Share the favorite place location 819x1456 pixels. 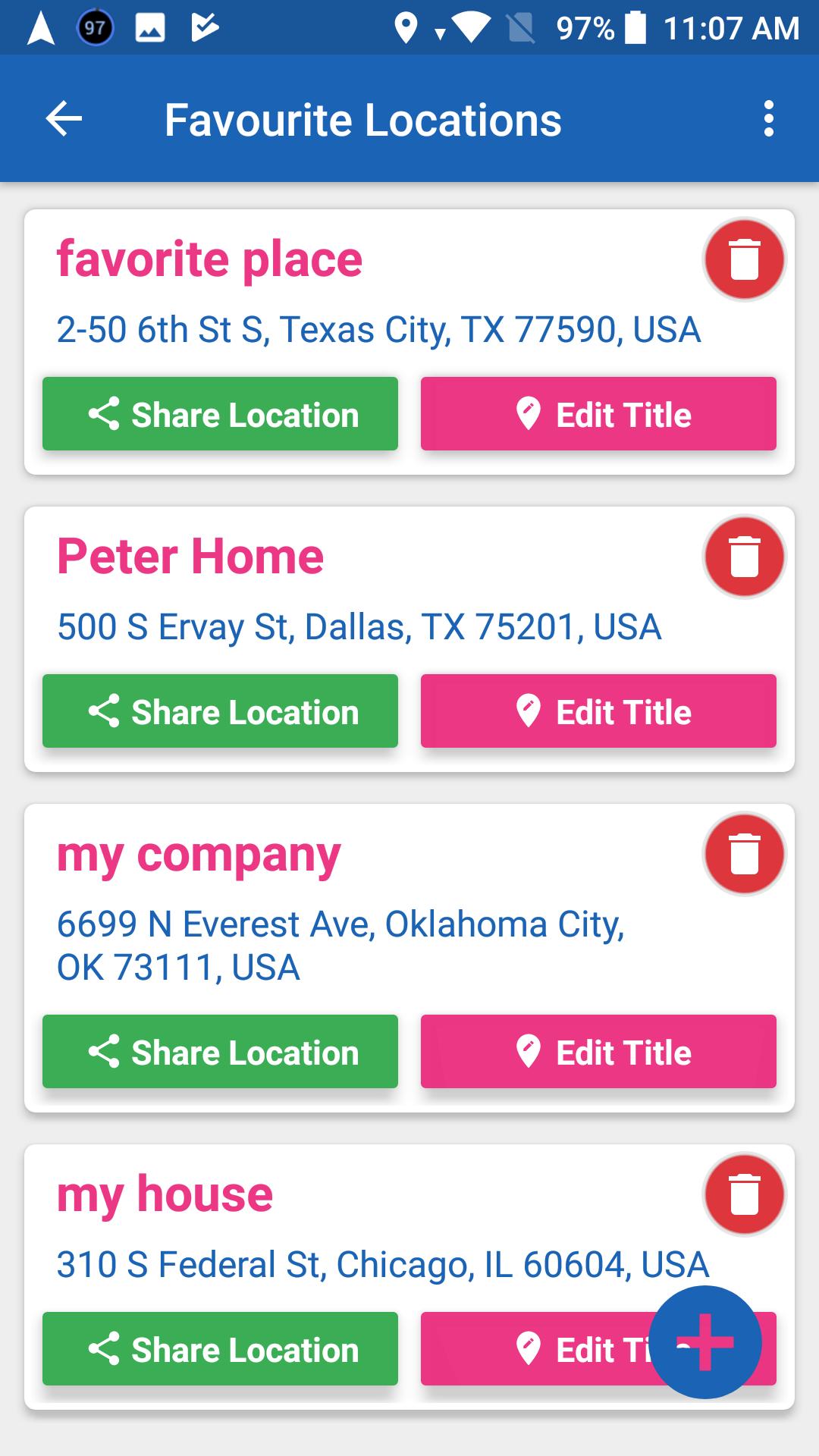coord(220,414)
